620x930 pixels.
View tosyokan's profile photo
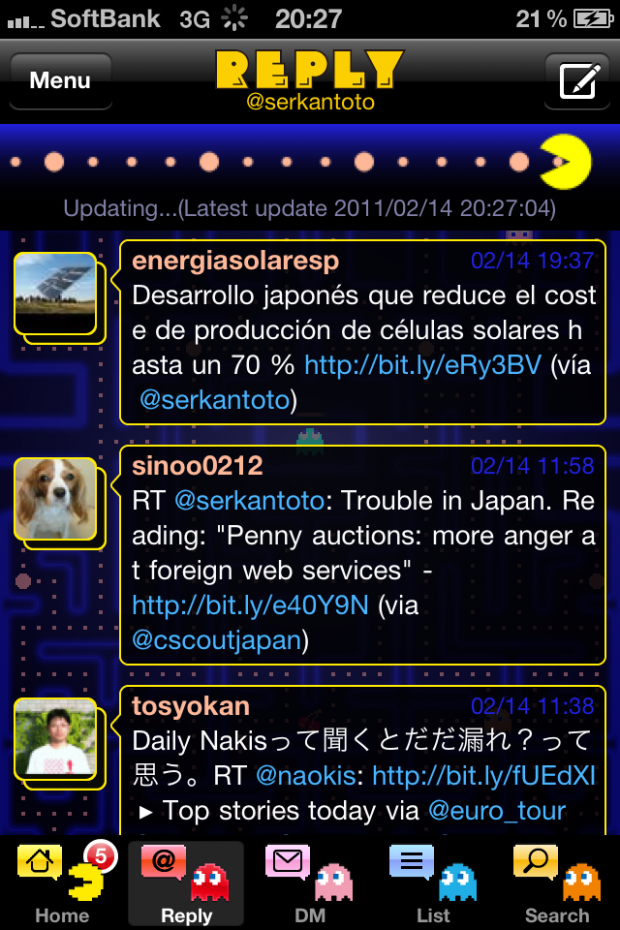(55, 739)
